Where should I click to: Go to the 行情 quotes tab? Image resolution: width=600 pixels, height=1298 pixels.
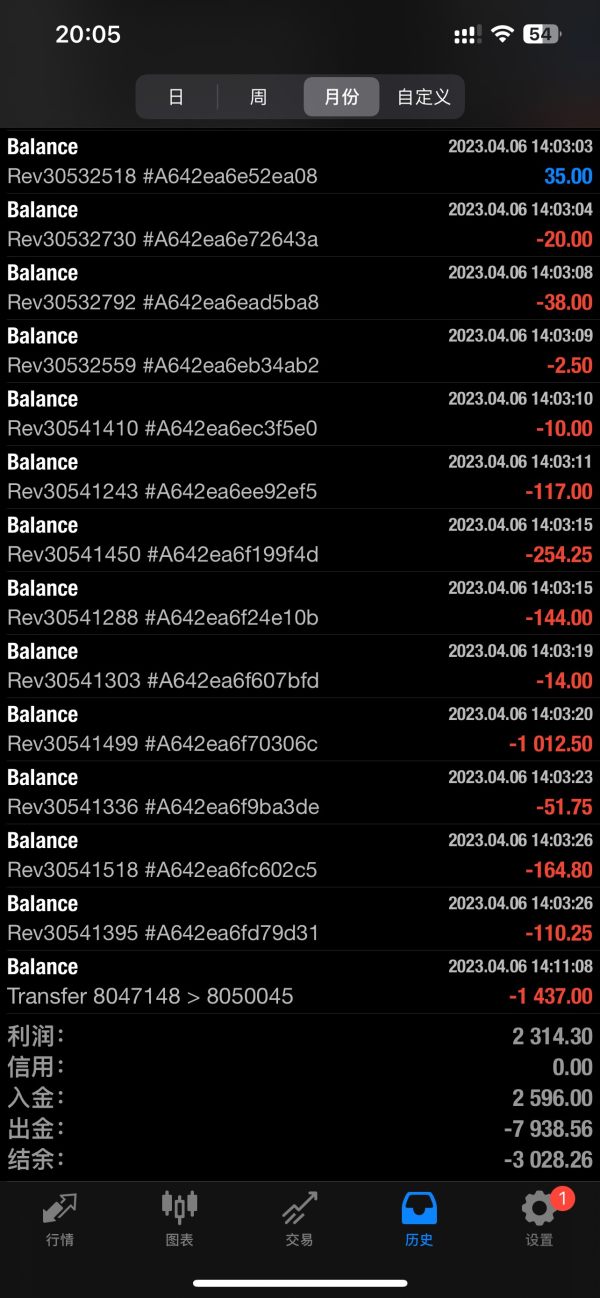(x=60, y=1218)
